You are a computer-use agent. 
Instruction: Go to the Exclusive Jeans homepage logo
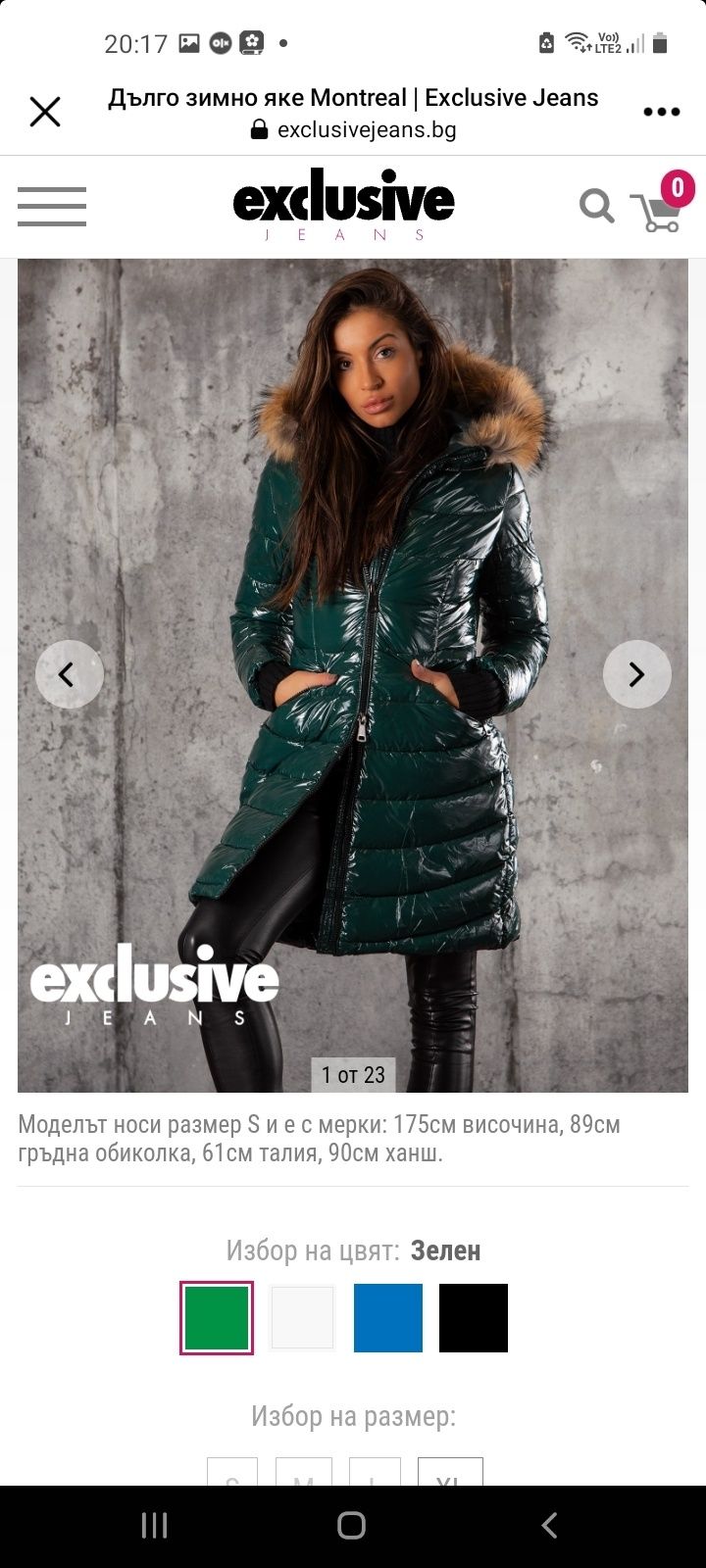(x=343, y=206)
